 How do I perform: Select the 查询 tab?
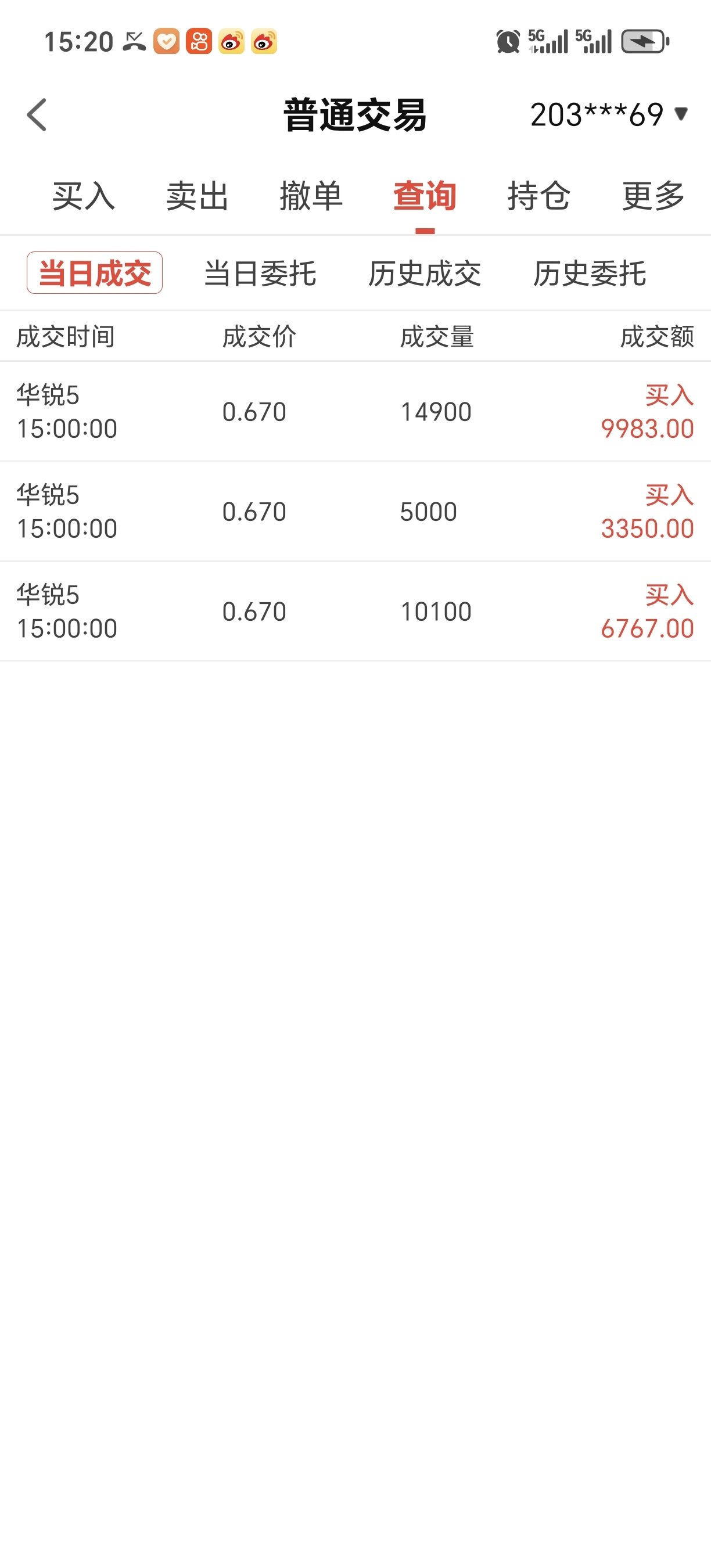click(x=425, y=196)
